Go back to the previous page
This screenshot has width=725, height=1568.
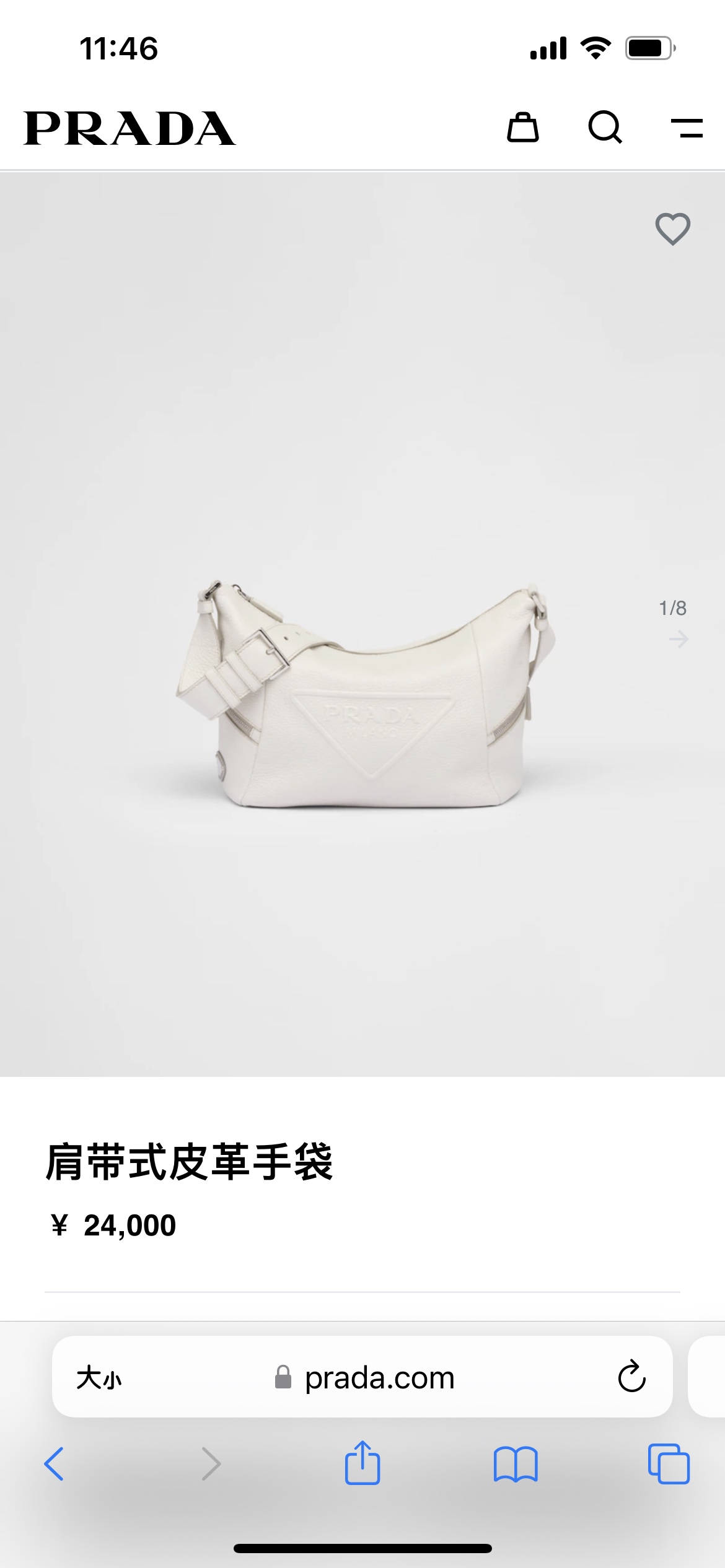pos(55,1464)
